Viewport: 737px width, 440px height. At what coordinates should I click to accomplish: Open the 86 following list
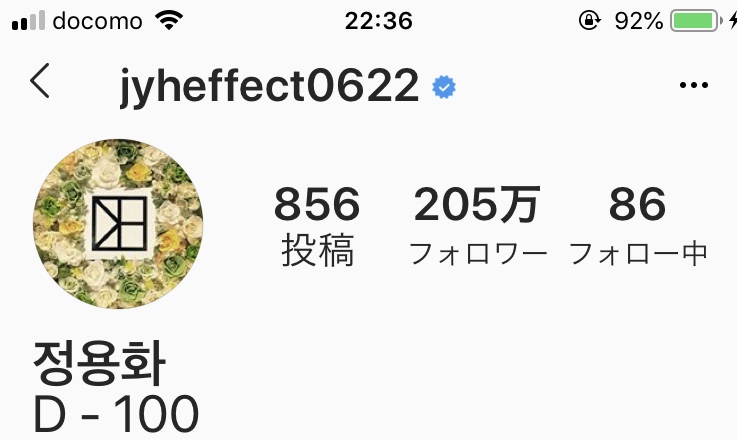[638, 227]
